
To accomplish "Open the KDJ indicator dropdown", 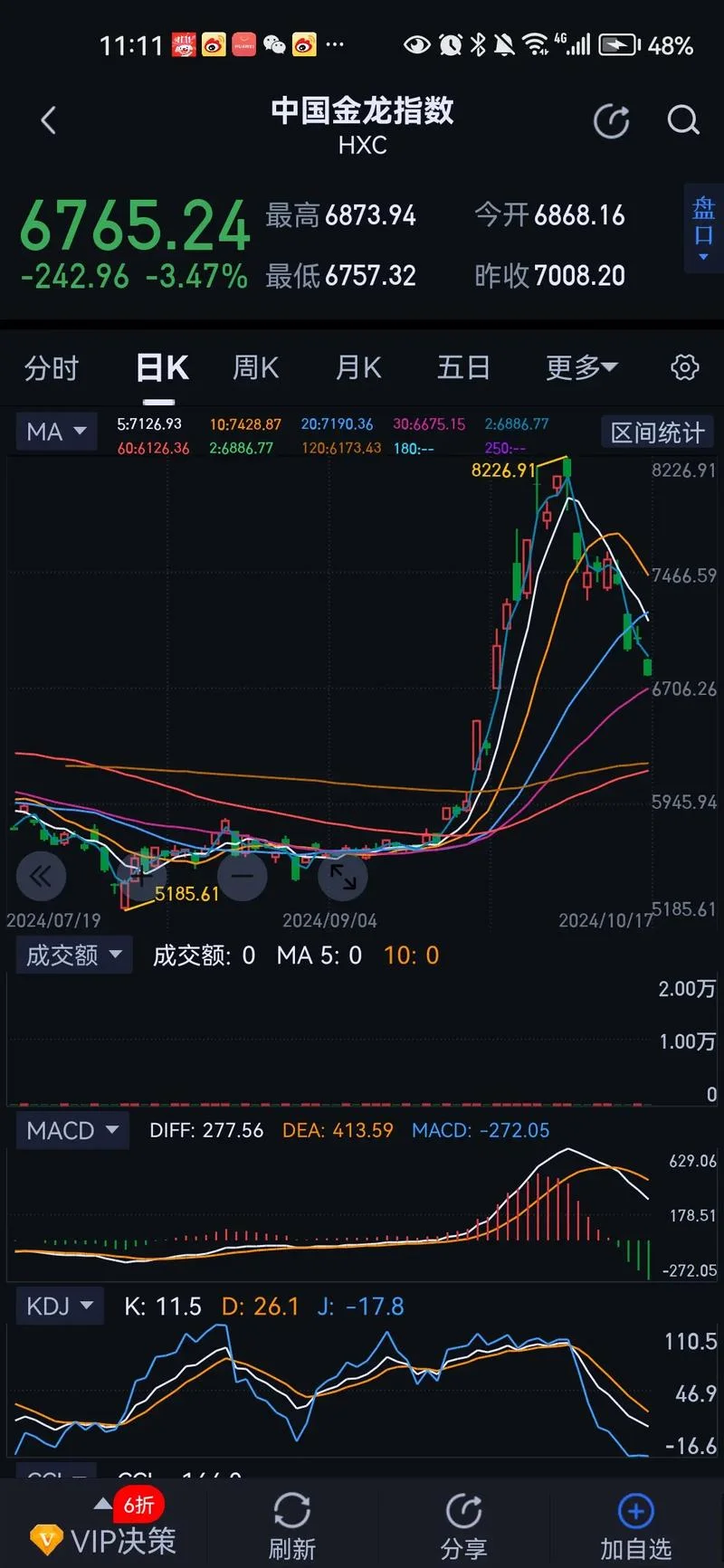I will pyautogui.click(x=60, y=1307).
